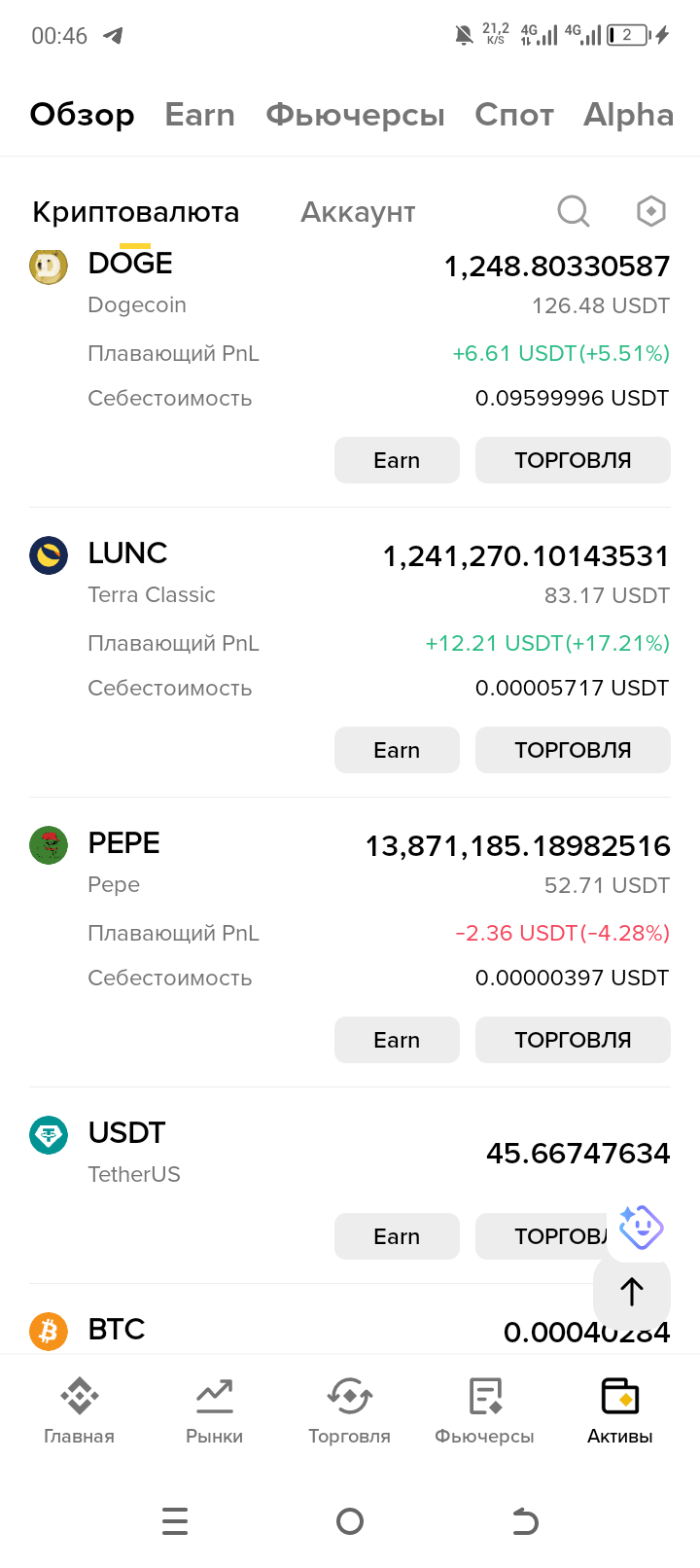Switch to the Аккаунт view
This screenshot has height=1568, width=700.
point(358,212)
